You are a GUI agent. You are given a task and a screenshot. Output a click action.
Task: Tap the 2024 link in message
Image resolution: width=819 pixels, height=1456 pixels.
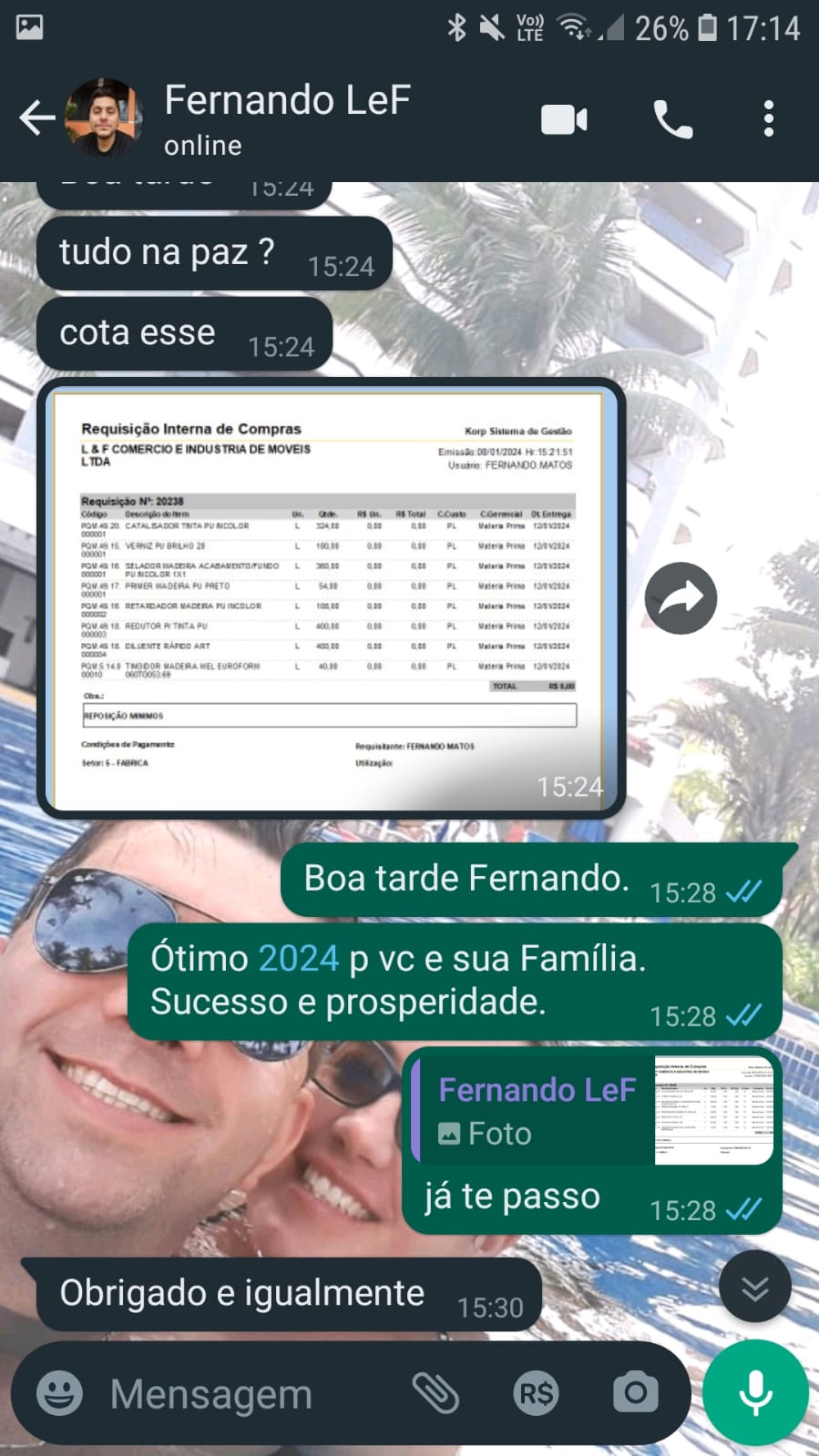point(299,959)
